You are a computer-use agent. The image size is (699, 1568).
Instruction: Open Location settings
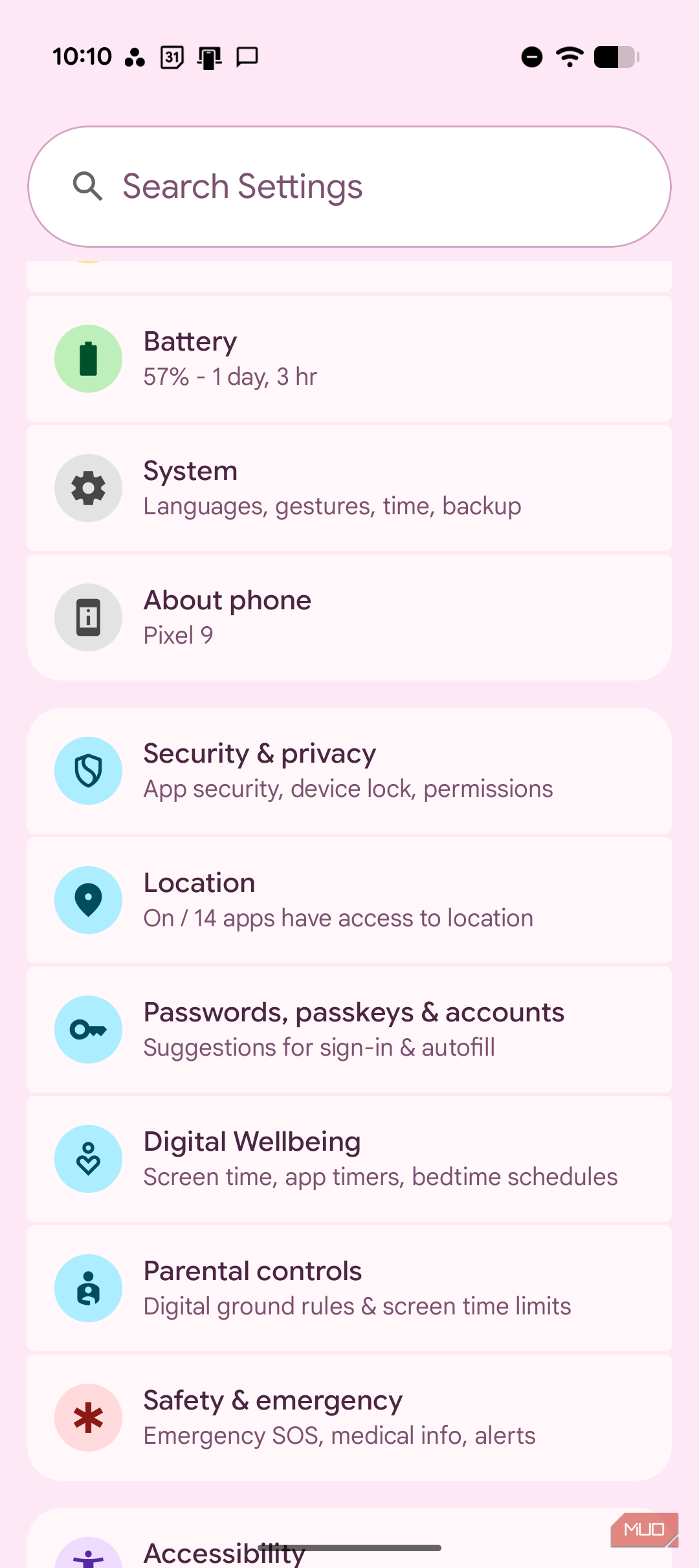(349, 900)
